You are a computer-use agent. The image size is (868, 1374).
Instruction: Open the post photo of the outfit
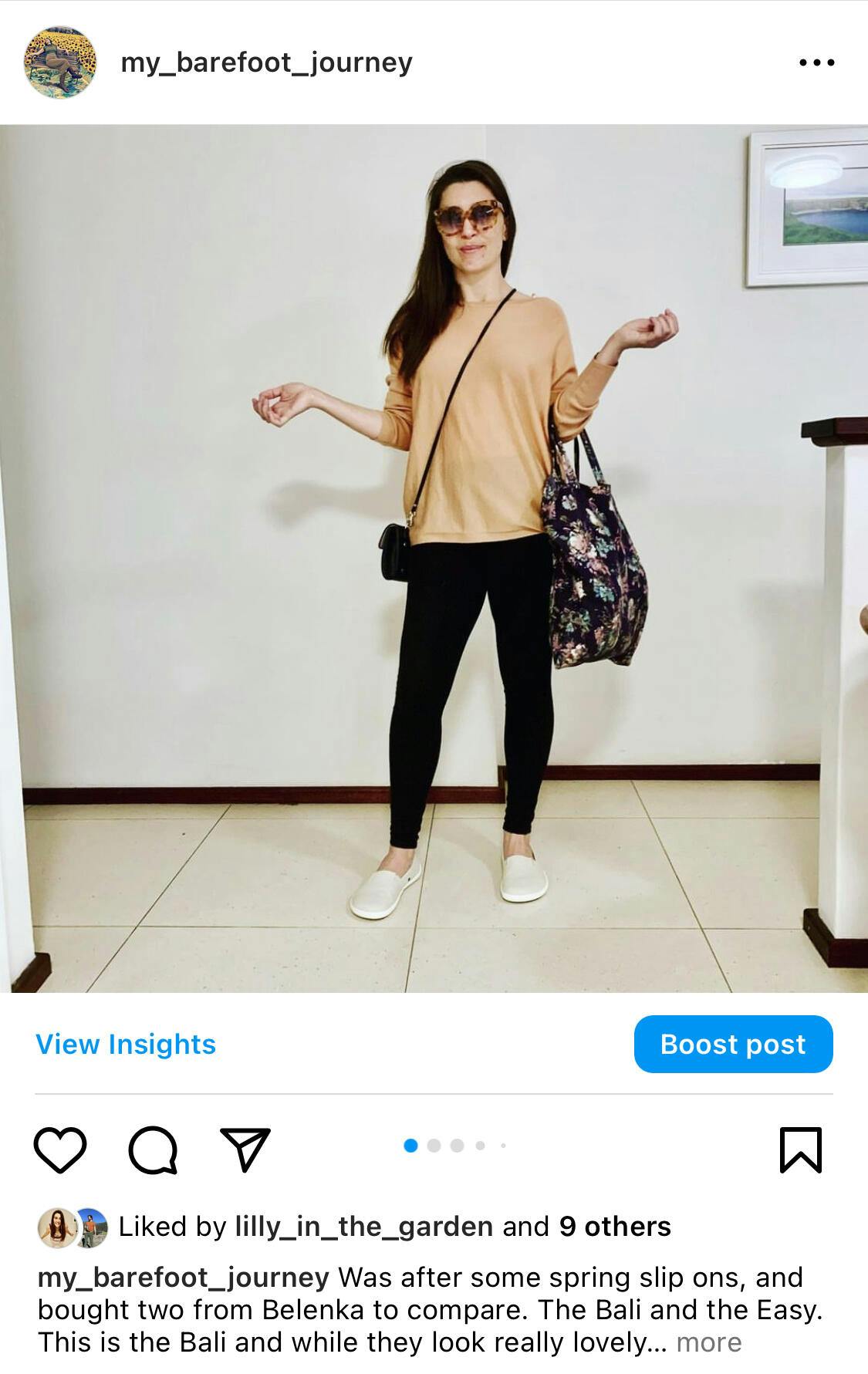point(434,558)
